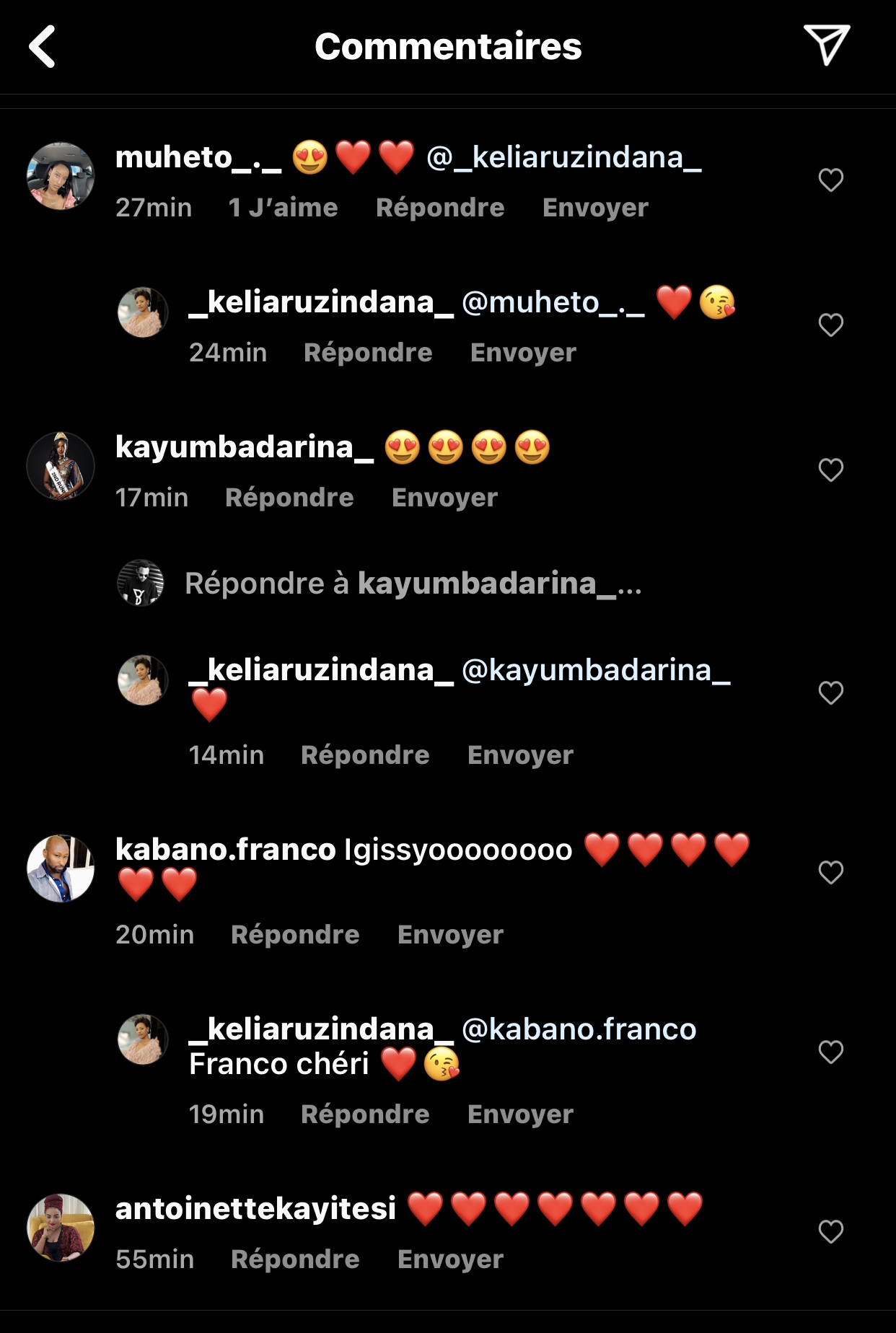Open the @_keliaruzindana_ mention in muheto_._'s comment
The image size is (896, 1333).
tap(563, 157)
